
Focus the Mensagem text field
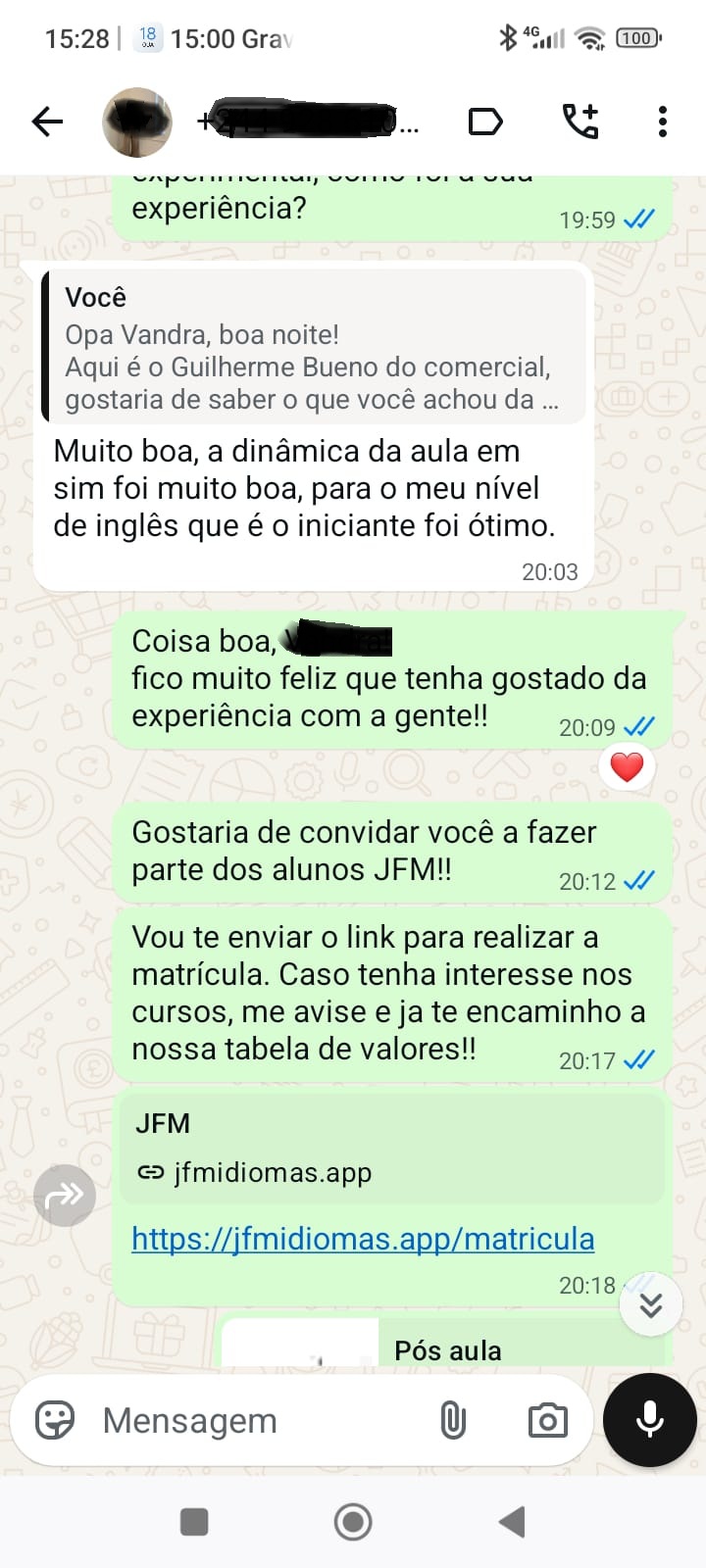255,1420
